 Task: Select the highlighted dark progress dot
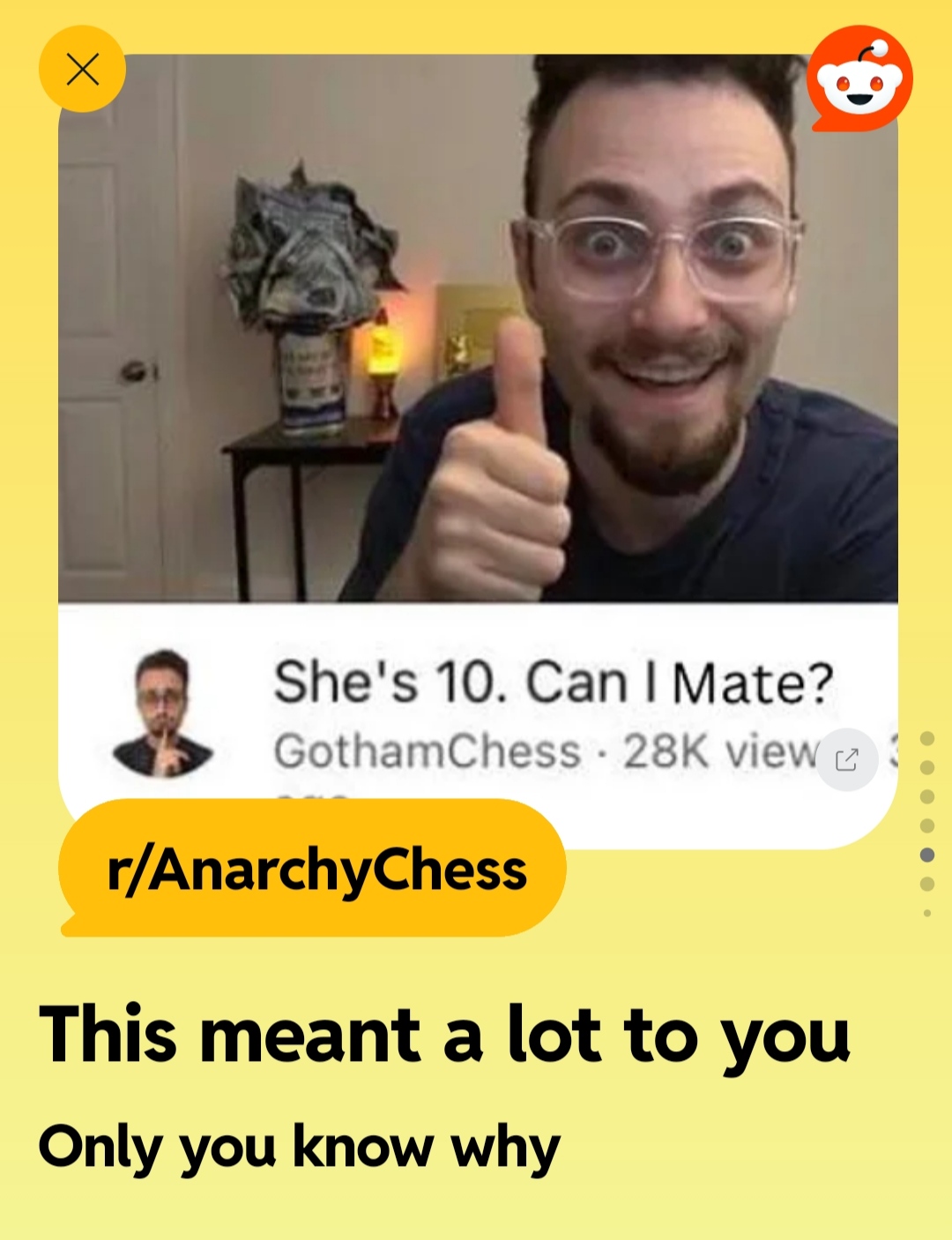click(x=926, y=852)
